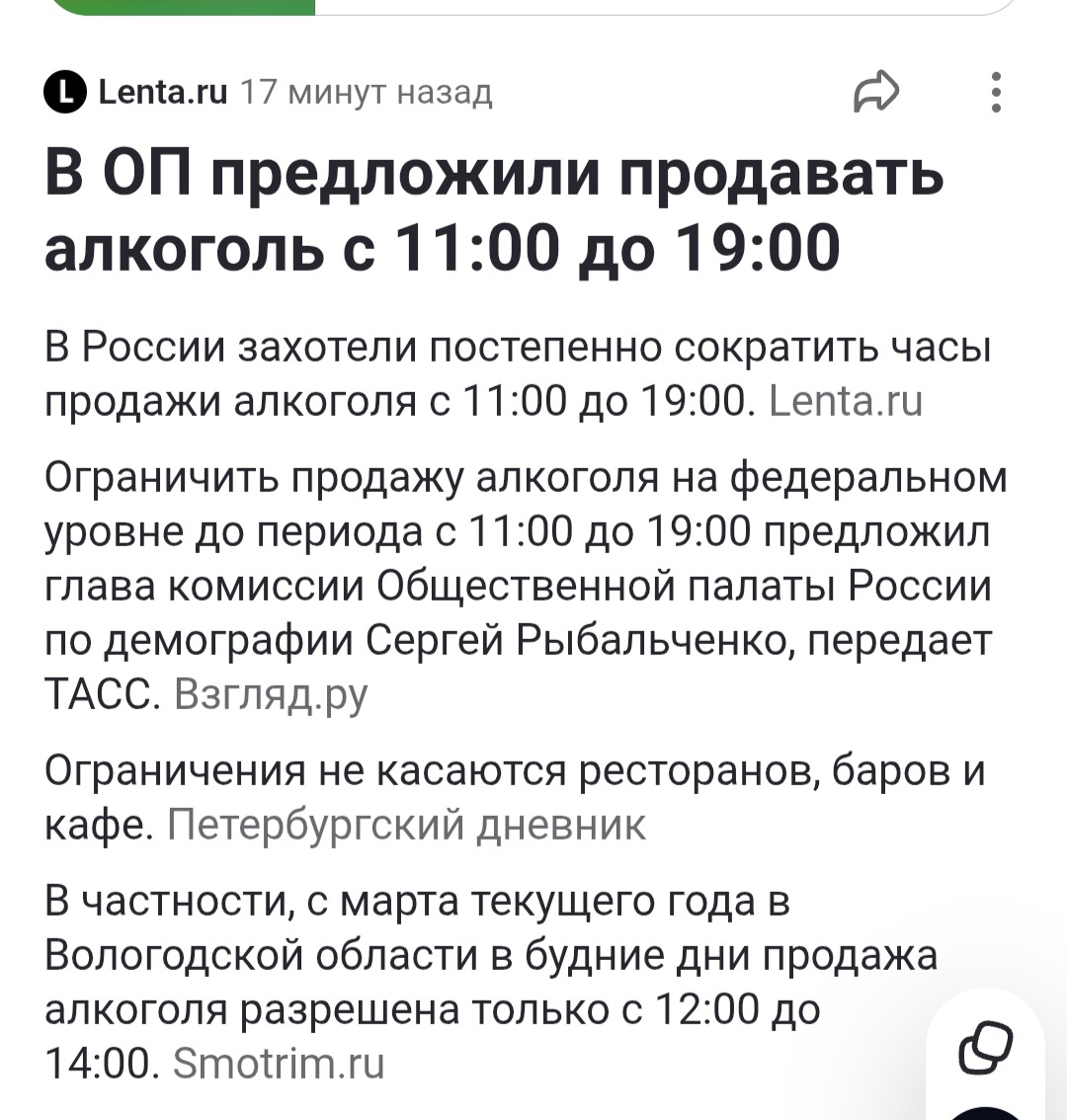Tap the Lenta.ru channel name in the header
This screenshot has height=1120, width=1067.
pos(161,92)
